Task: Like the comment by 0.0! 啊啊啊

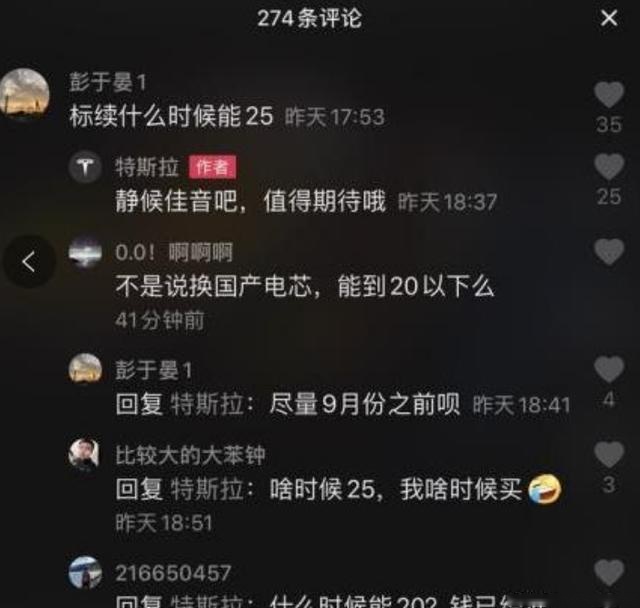Action: (608, 252)
